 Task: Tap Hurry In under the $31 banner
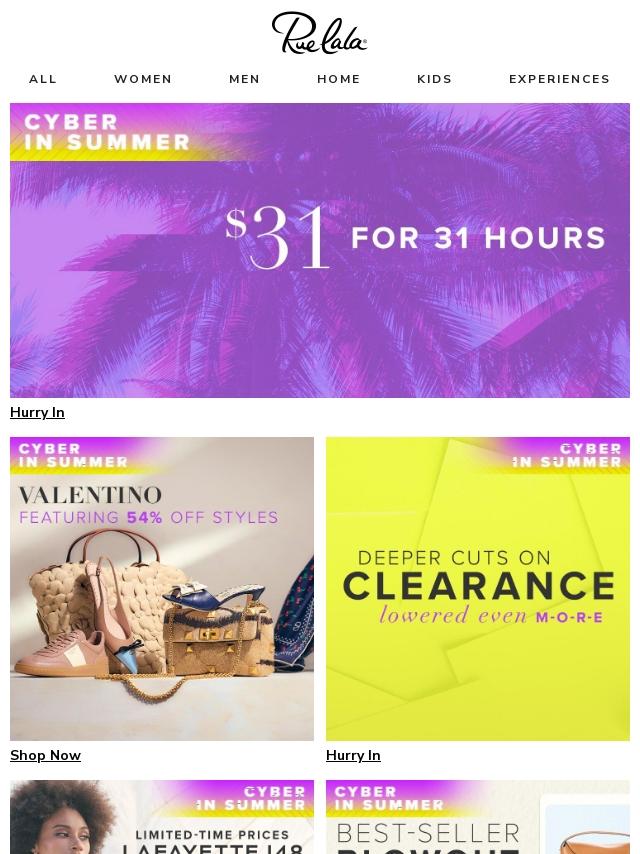pos(37,413)
